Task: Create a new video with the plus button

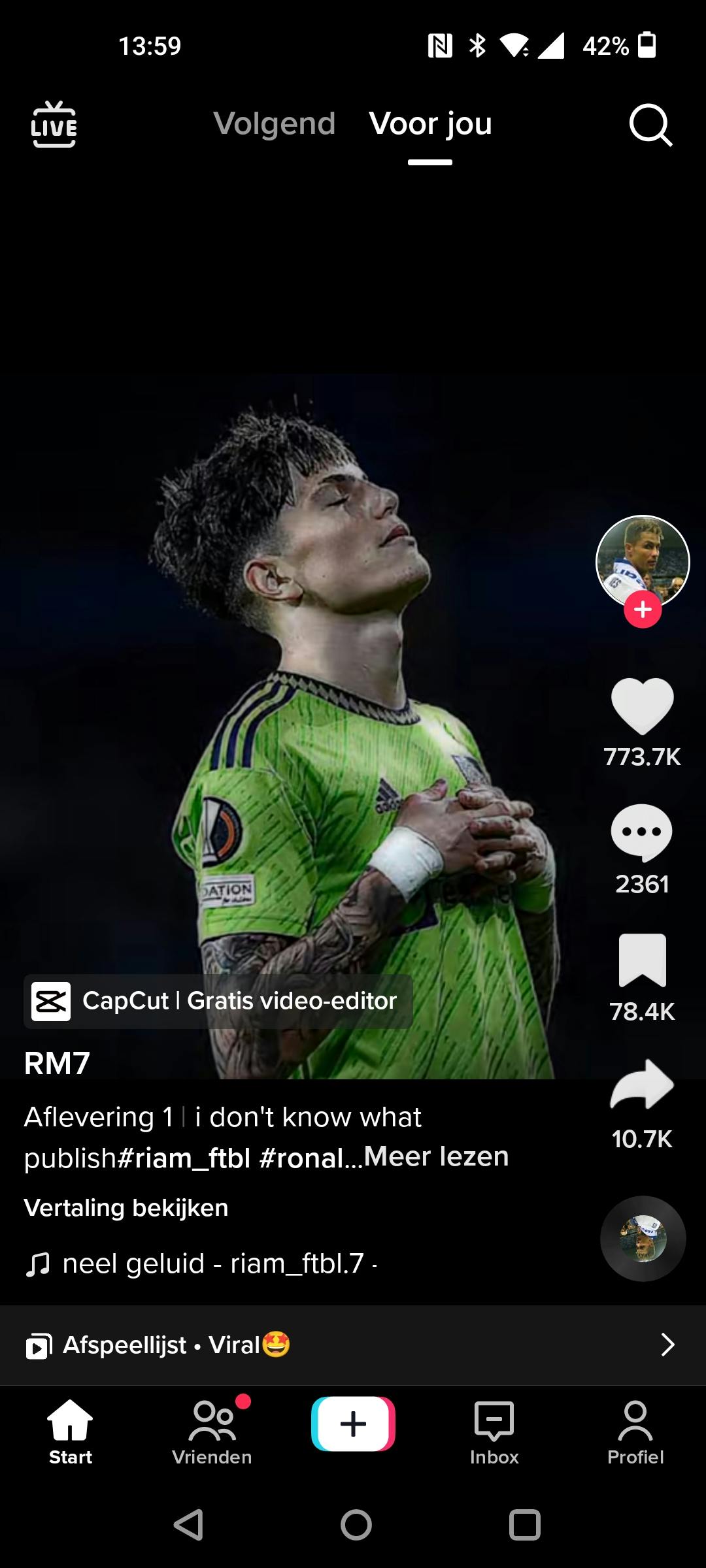Action: [x=353, y=1424]
